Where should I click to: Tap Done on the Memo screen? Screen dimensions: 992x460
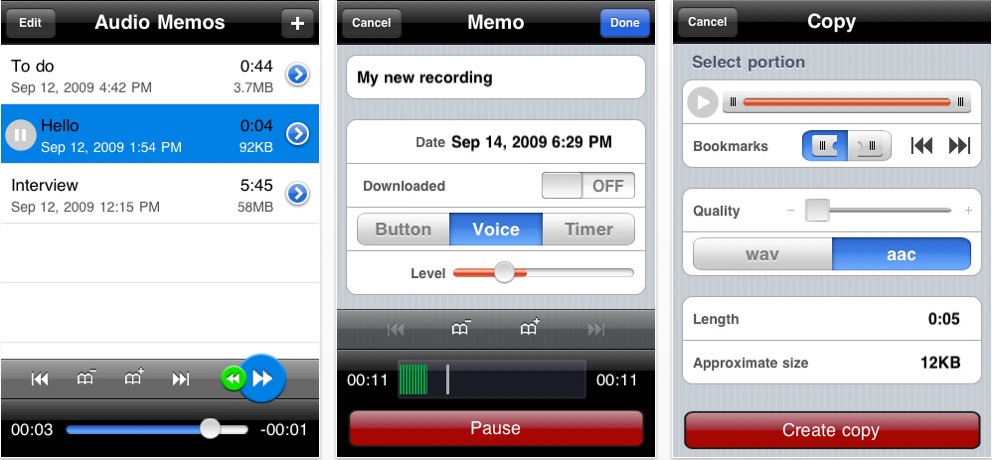(624, 23)
